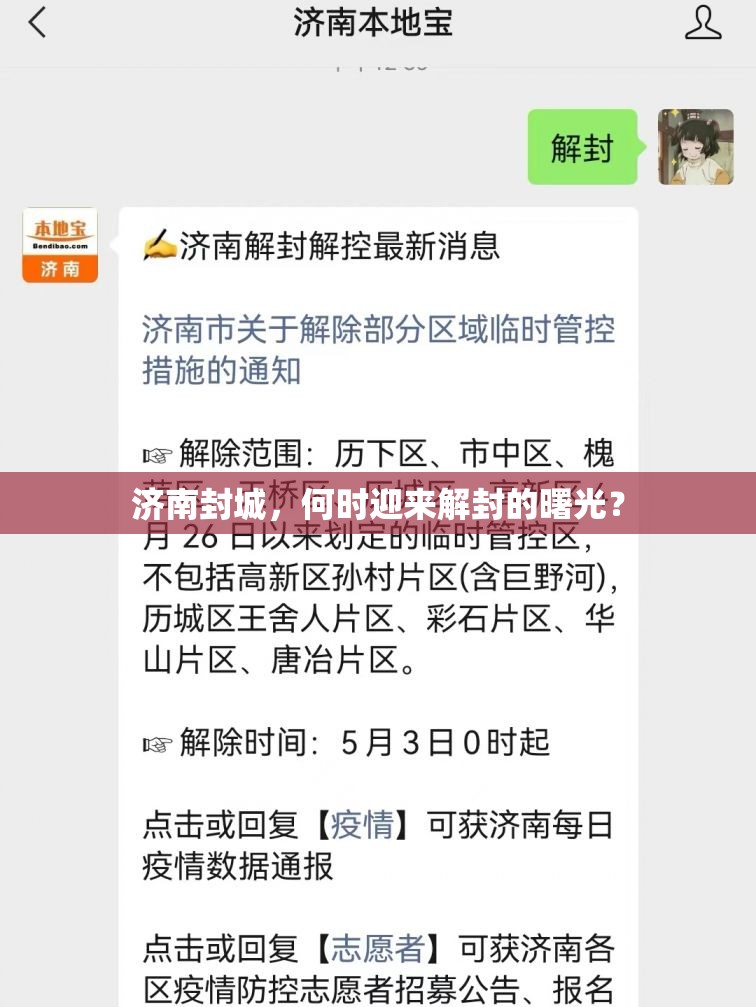
Task: Open the 本地宝 济南 sender avatar
Action: tap(60, 245)
